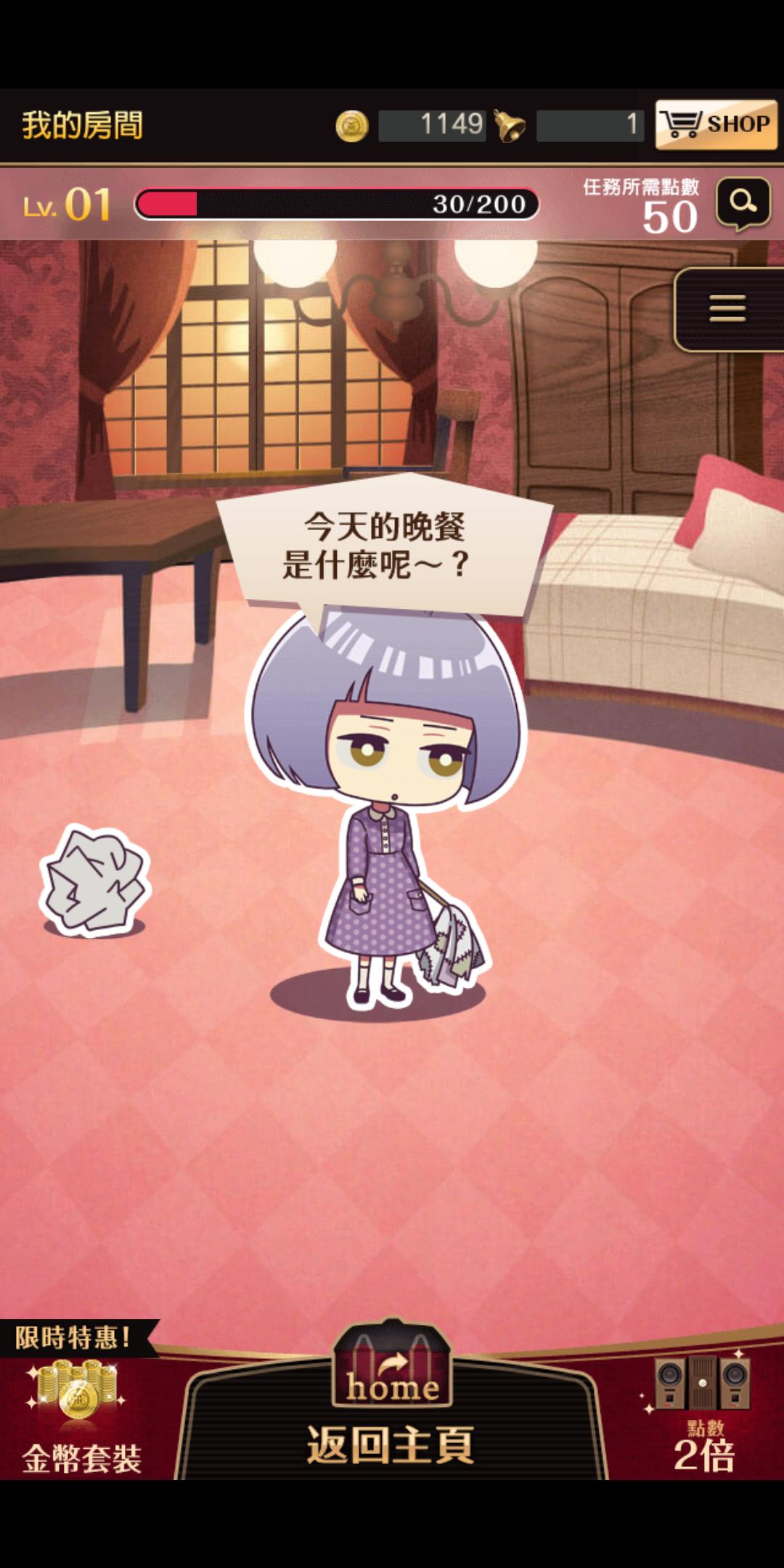Open the SHOP button
This screenshot has height=1568, width=784.
point(716,124)
